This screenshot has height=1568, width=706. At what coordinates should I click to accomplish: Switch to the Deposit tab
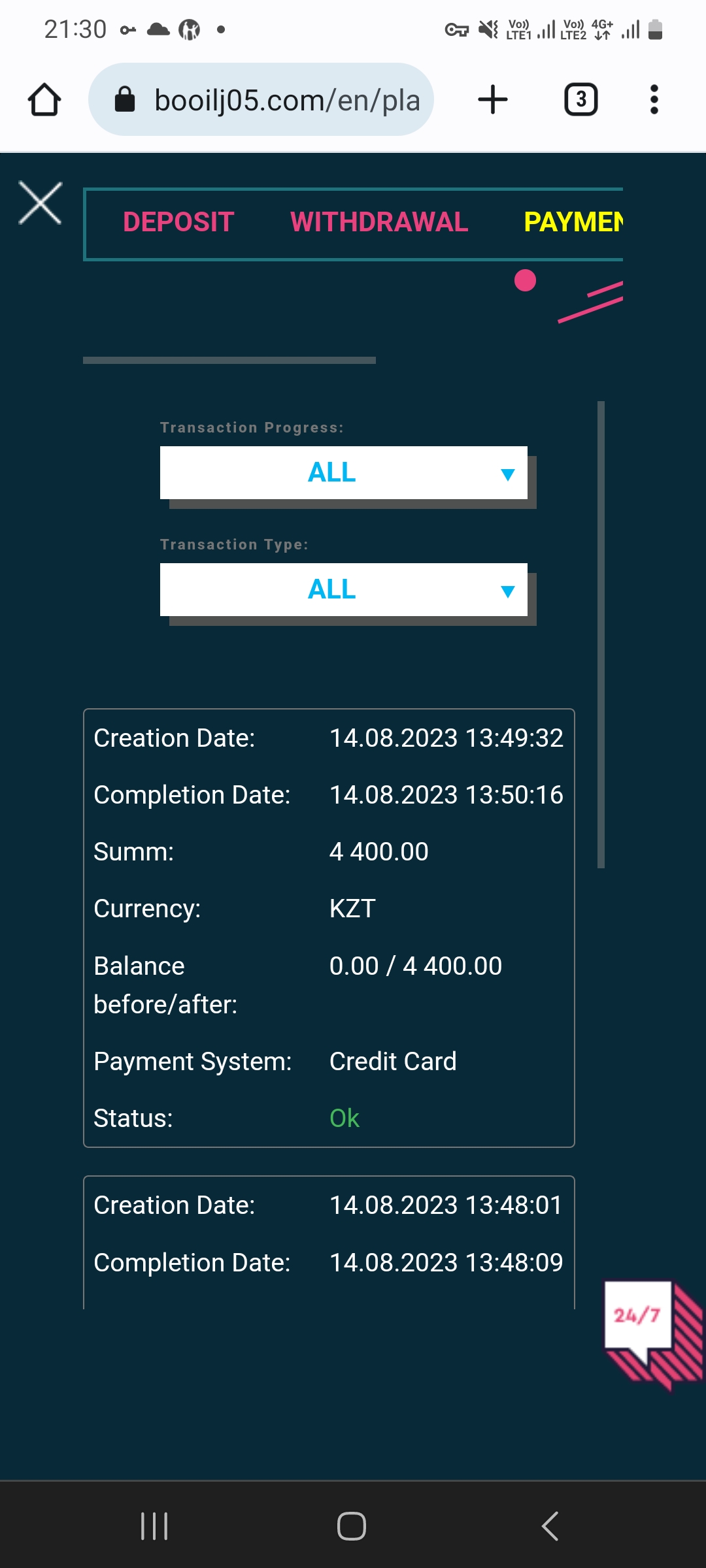pos(178,222)
